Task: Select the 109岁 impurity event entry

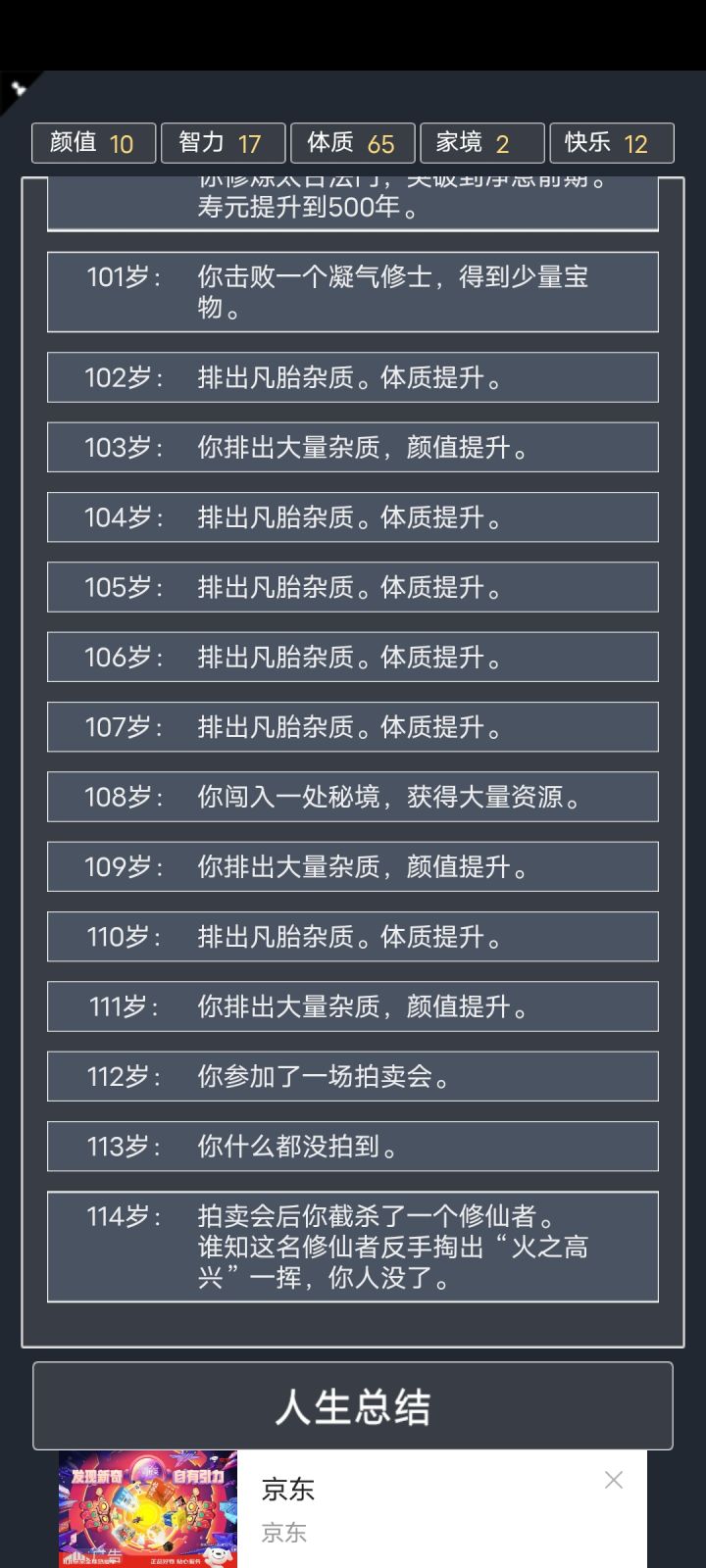Action: [352, 866]
